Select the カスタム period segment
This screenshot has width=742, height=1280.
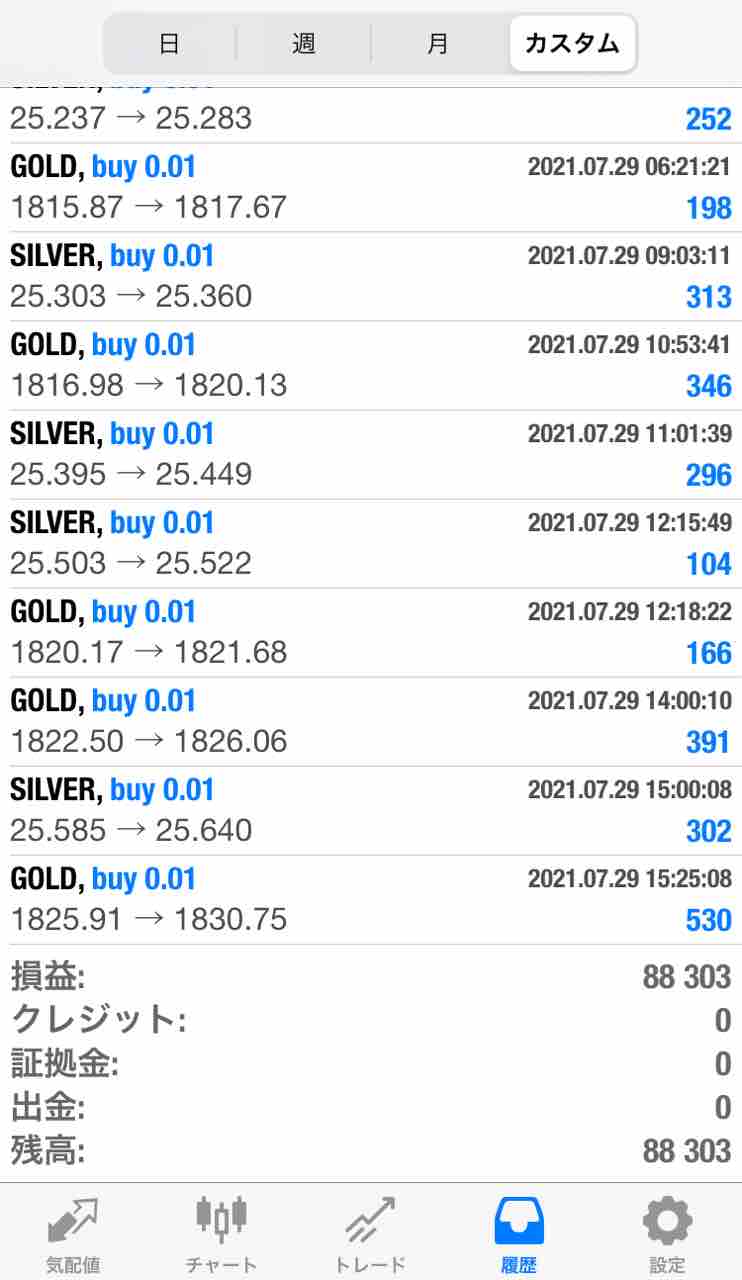(x=572, y=44)
